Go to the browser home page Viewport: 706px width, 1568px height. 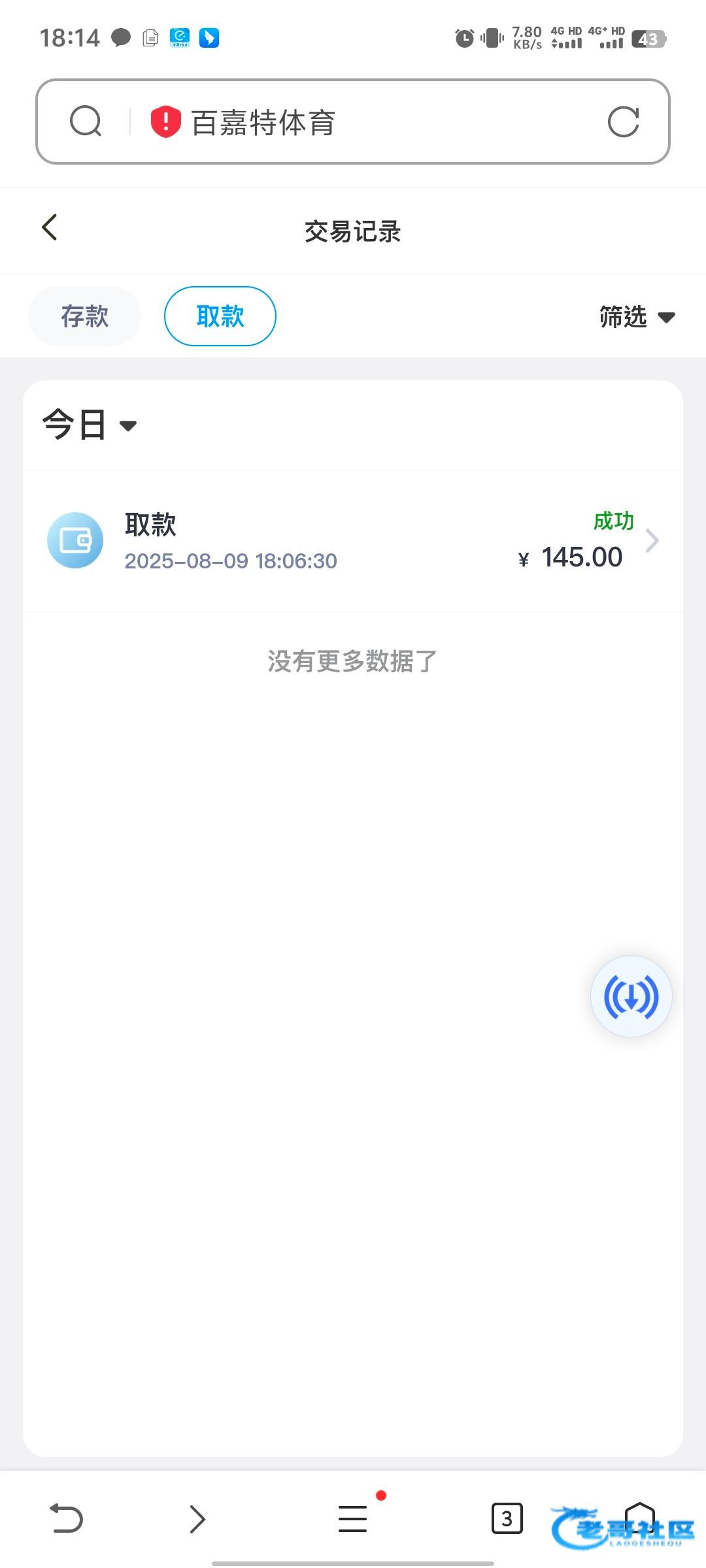click(639, 1518)
